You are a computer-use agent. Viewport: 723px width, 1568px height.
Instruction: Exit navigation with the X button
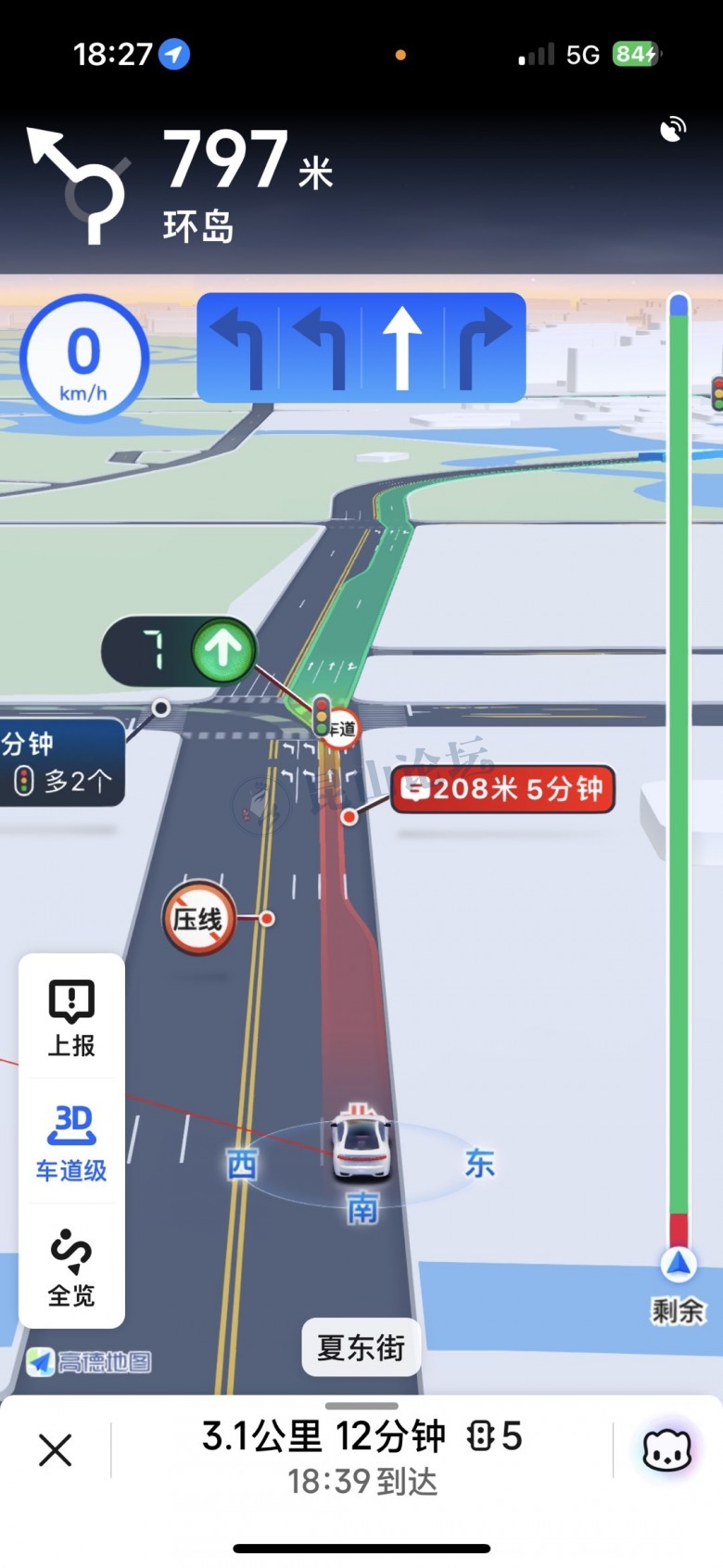click(x=56, y=1449)
